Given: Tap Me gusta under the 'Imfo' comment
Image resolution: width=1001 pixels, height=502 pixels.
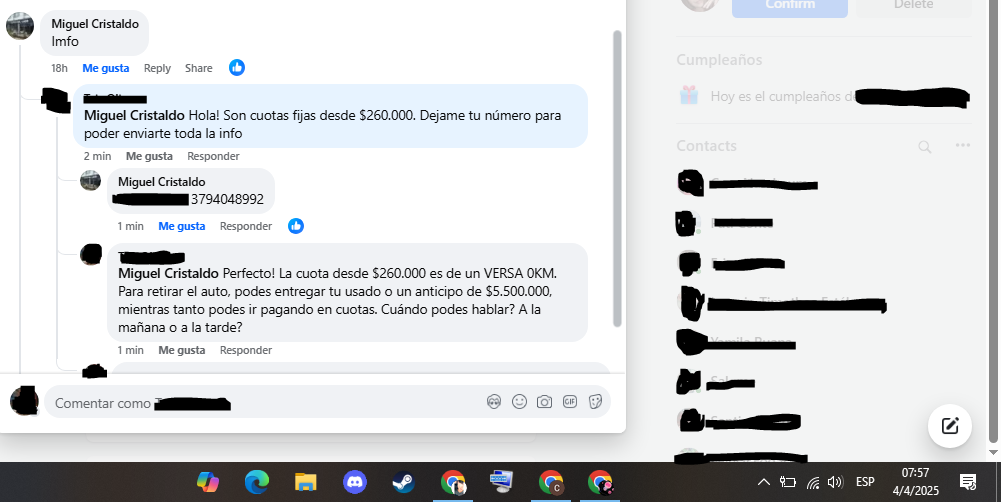Looking at the screenshot, I should [x=105, y=68].
